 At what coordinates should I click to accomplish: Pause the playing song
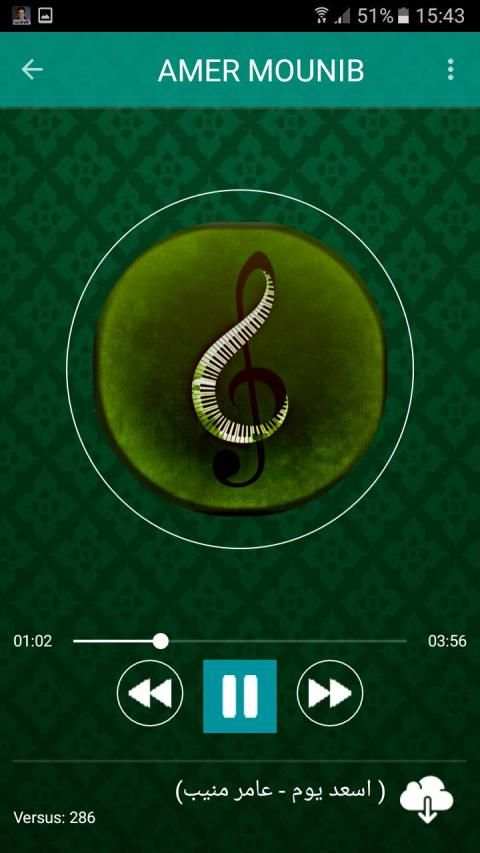click(240, 696)
